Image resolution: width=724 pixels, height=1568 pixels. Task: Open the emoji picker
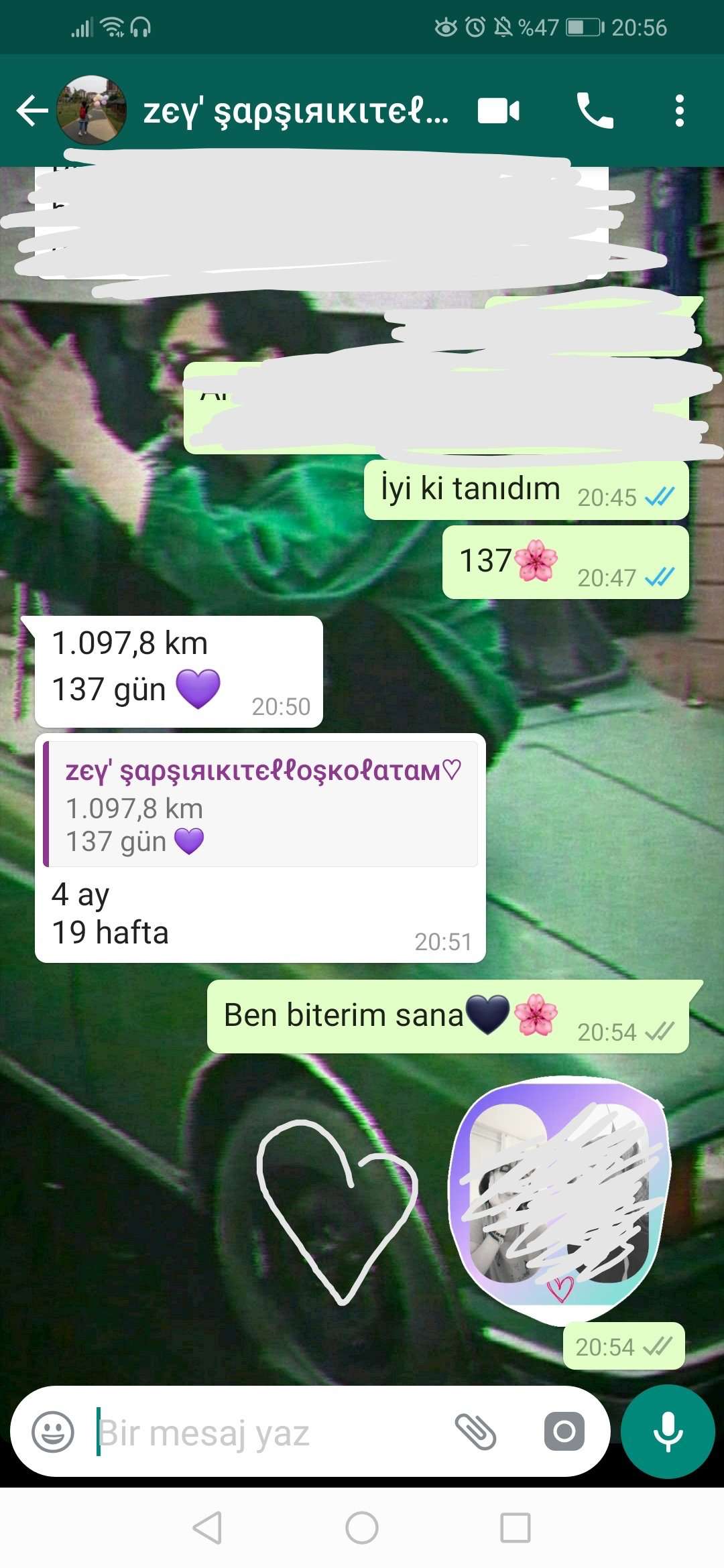53,1431
